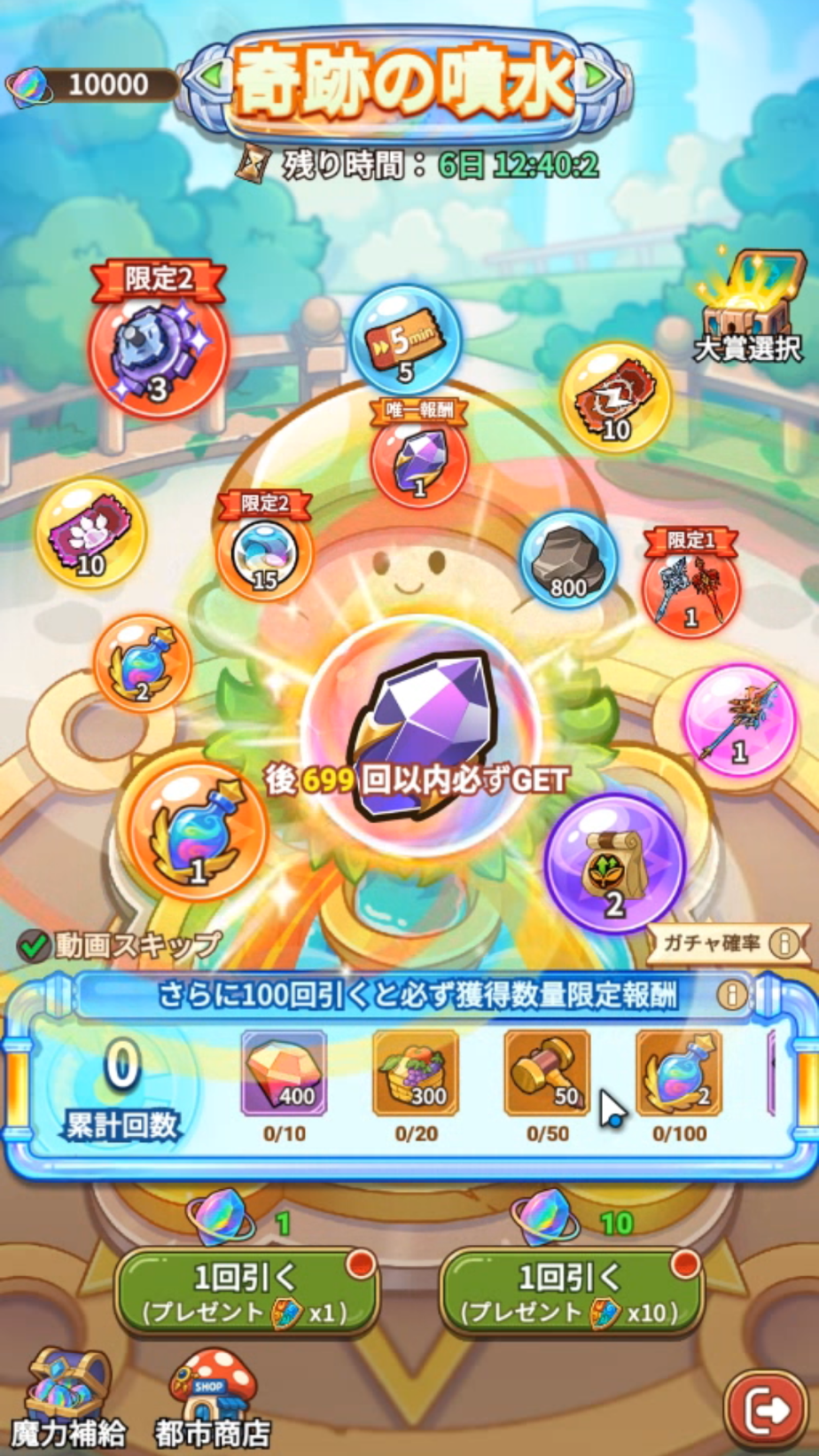Open 魔力補給 mana supply chest
The height and width of the screenshot is (1456, 819).
66,1398
